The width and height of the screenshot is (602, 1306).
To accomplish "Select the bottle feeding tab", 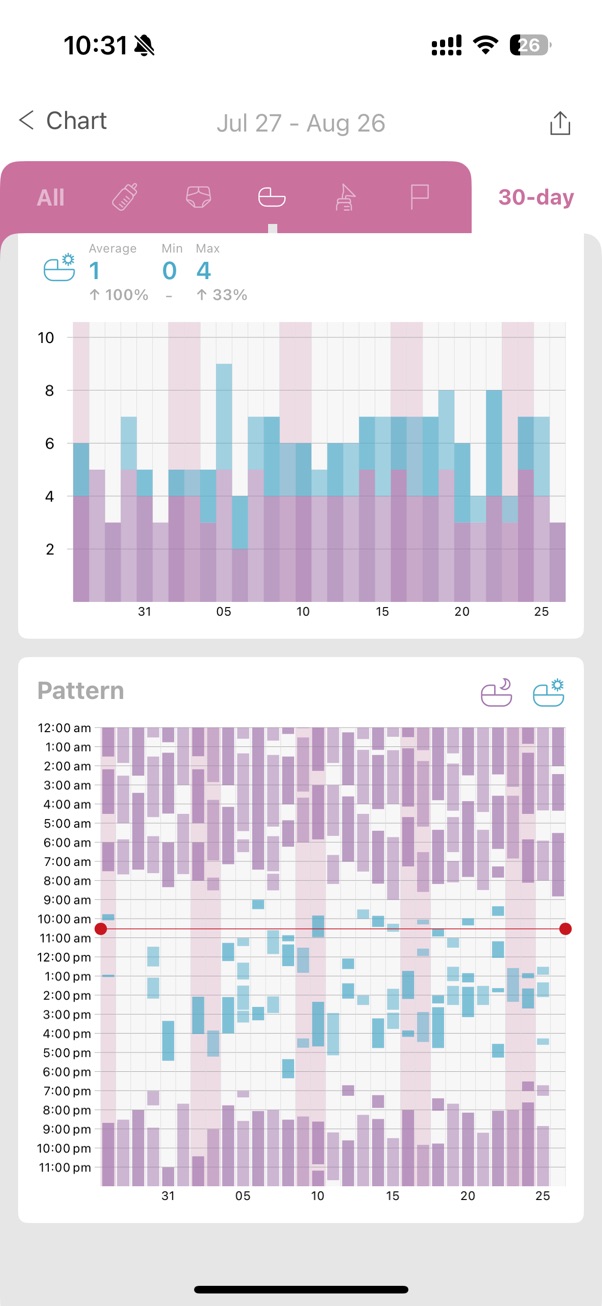I will [x=125, y=197].
